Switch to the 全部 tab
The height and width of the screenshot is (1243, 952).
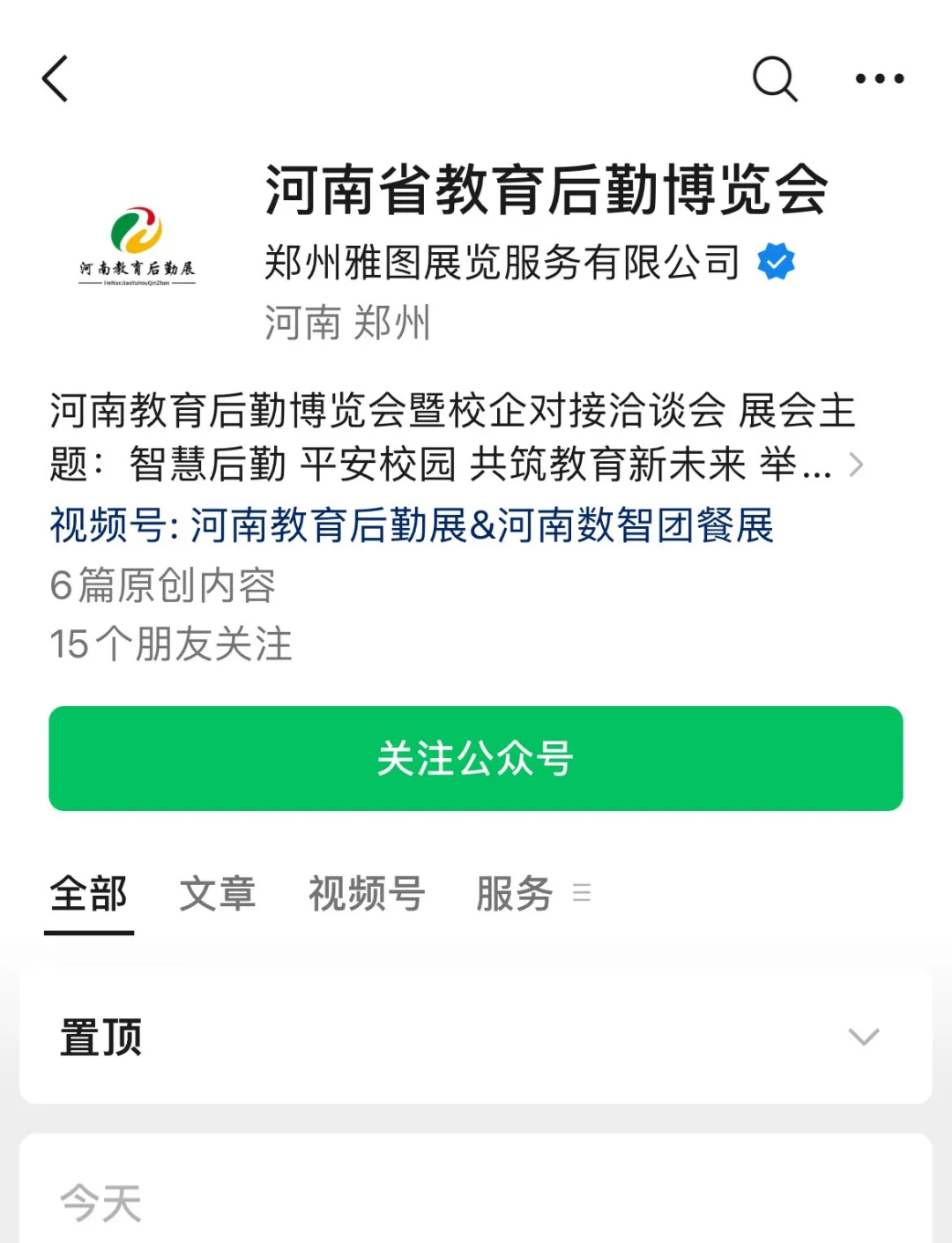coord(89,894)
